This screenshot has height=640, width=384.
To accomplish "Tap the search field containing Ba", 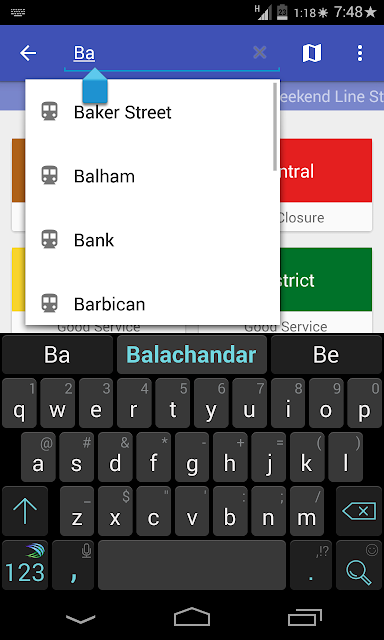I will 172,54.
